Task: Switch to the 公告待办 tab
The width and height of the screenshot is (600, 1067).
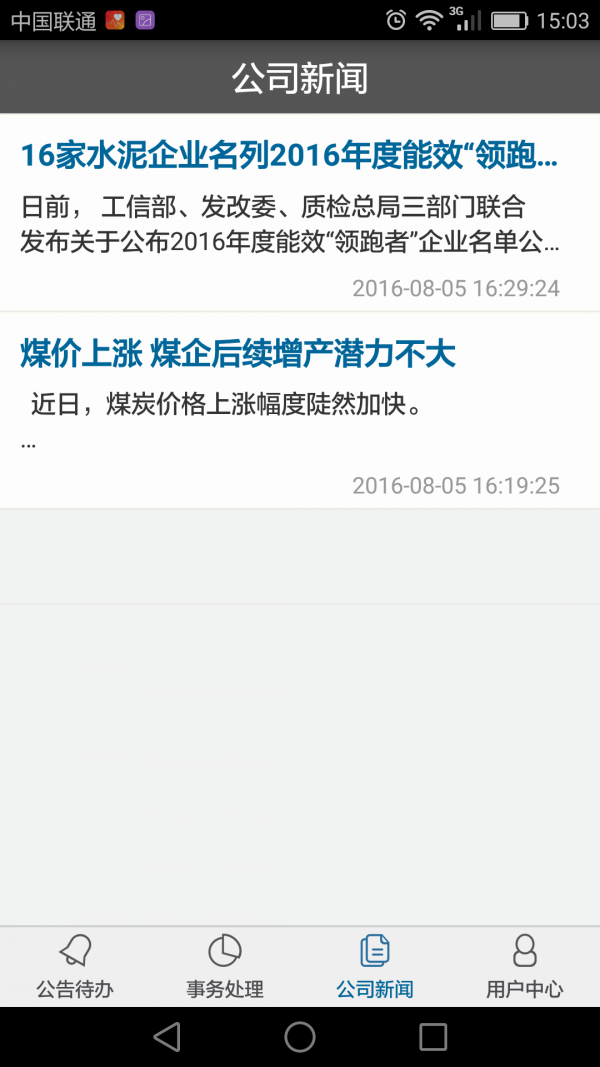Action: [75, 966]
